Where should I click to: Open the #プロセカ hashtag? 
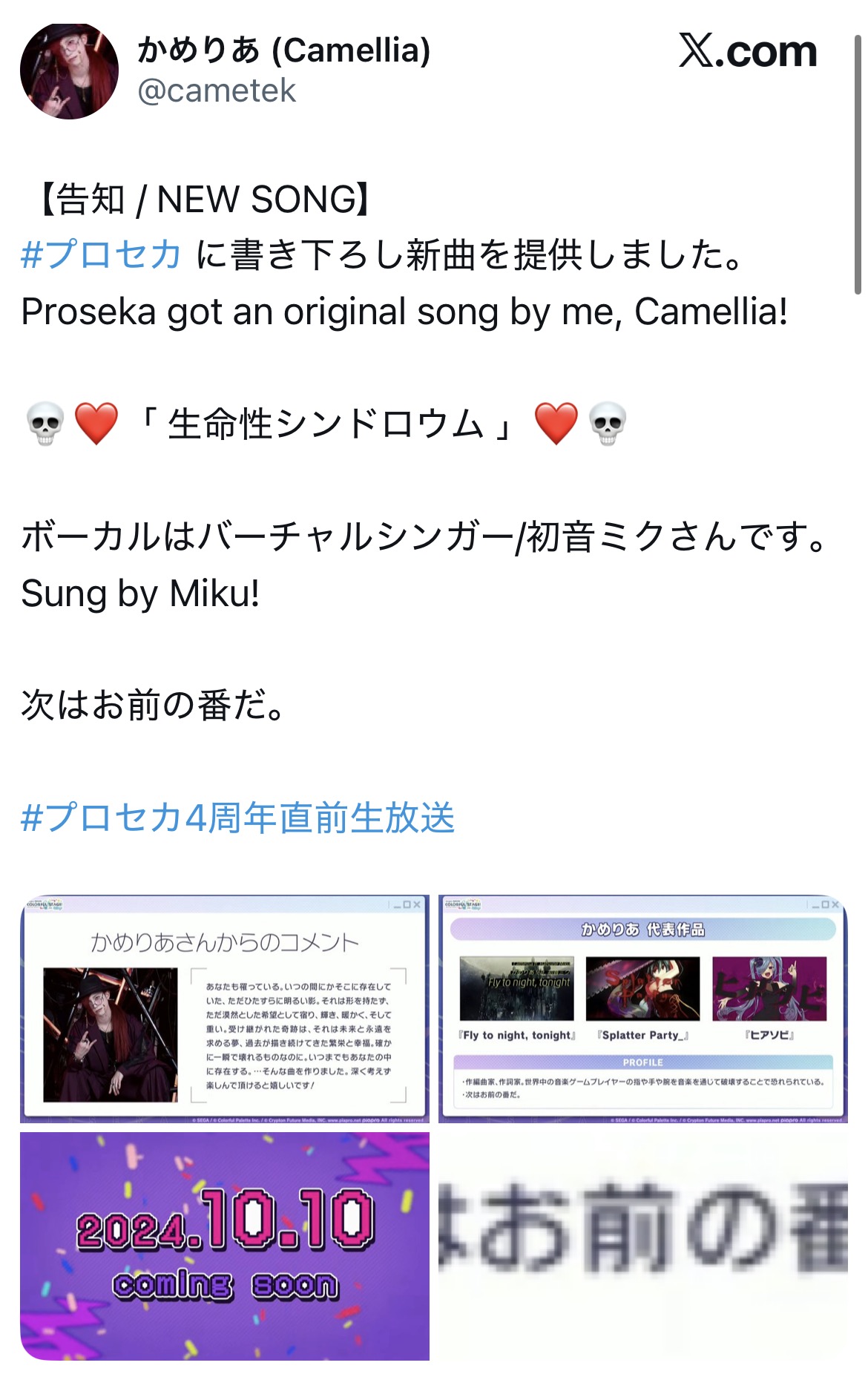point(101,254)
